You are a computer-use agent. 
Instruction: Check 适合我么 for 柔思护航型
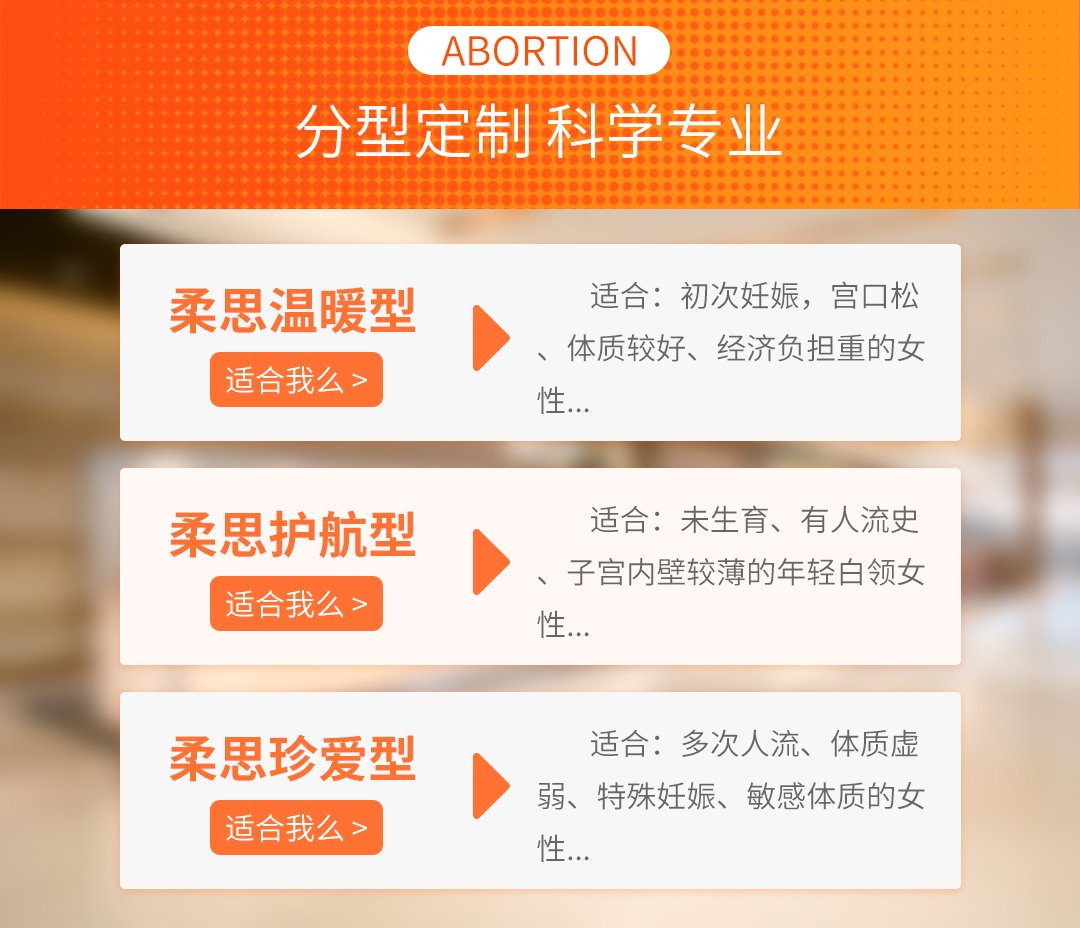[x=296, y=604]
